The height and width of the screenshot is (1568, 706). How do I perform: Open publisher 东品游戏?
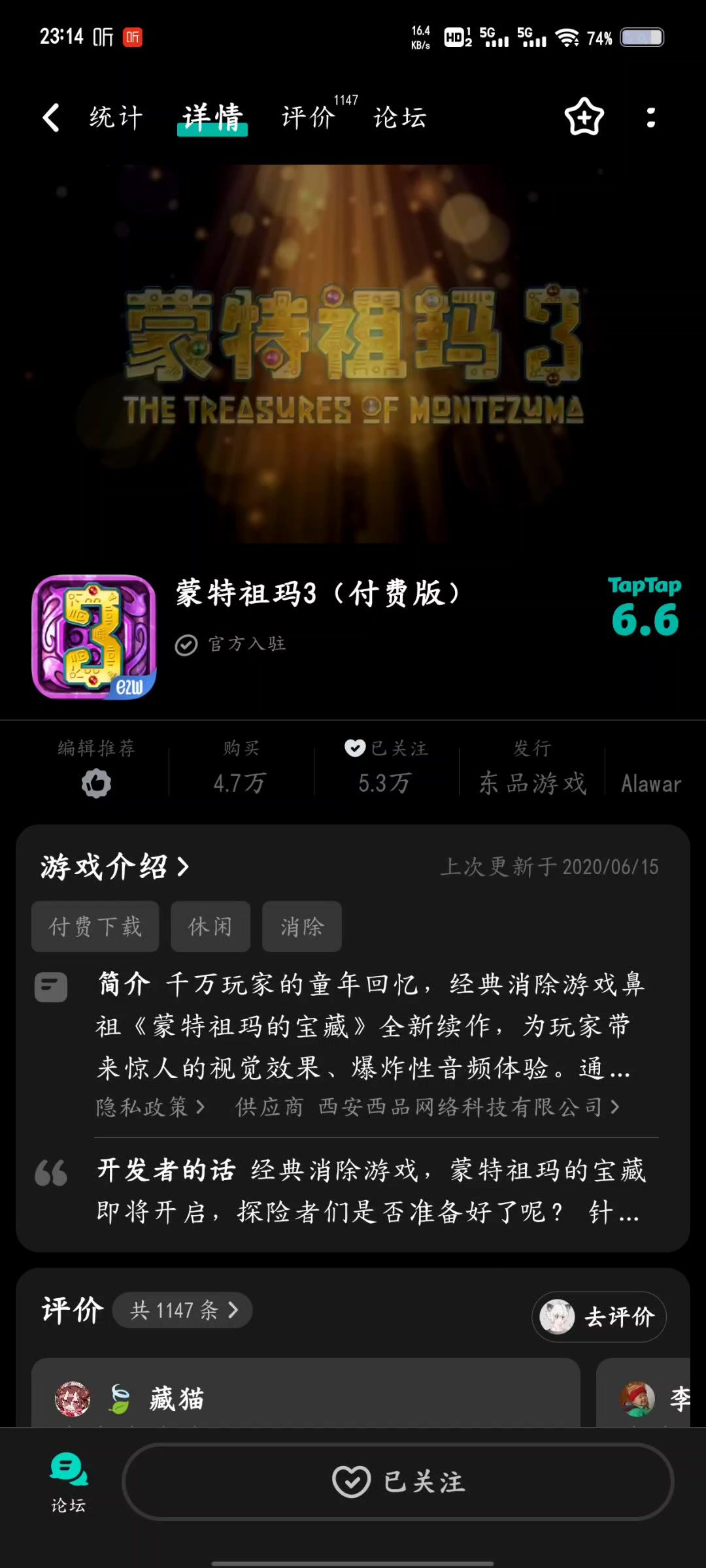coord(532,783)
